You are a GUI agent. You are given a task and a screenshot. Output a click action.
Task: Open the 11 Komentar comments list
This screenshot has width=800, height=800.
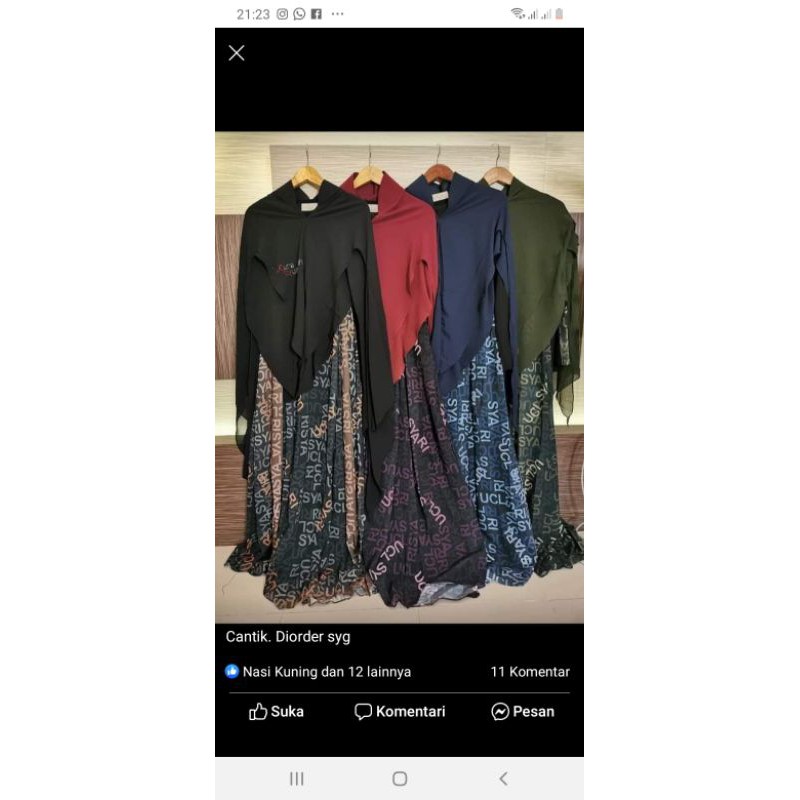(x=529, y=672)
